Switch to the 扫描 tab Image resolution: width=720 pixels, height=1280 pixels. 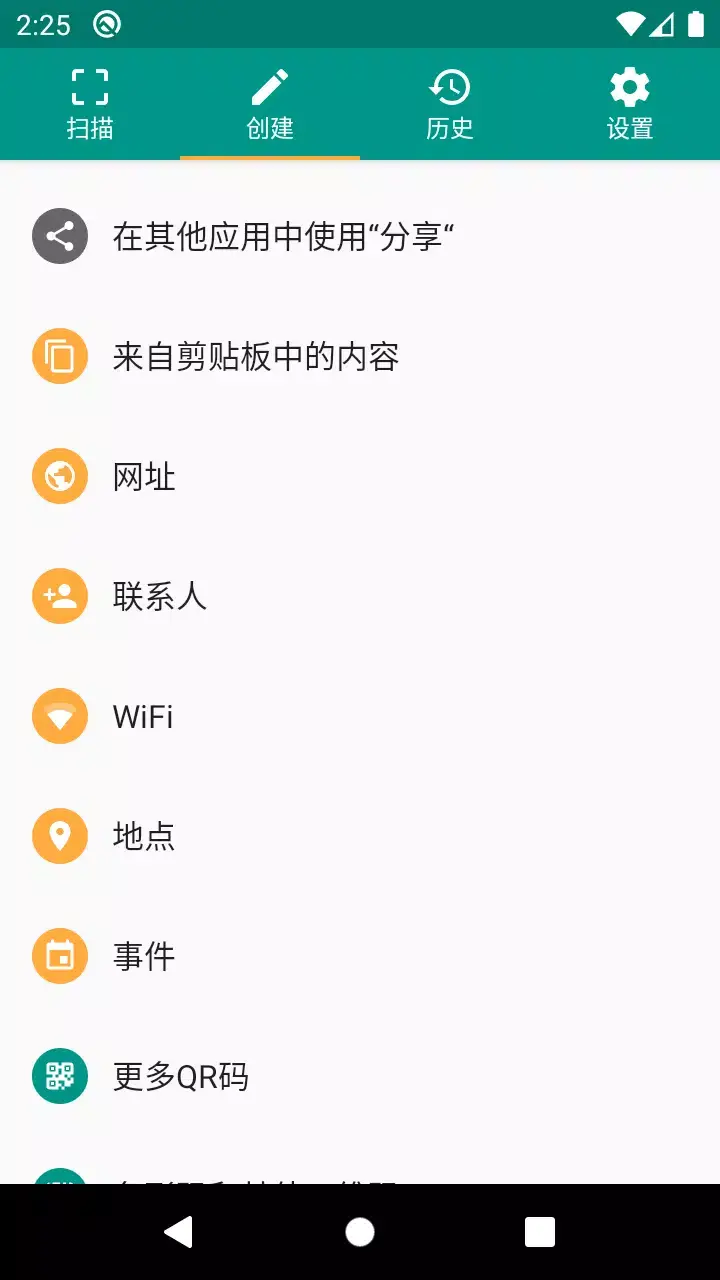tap(90, 104)
